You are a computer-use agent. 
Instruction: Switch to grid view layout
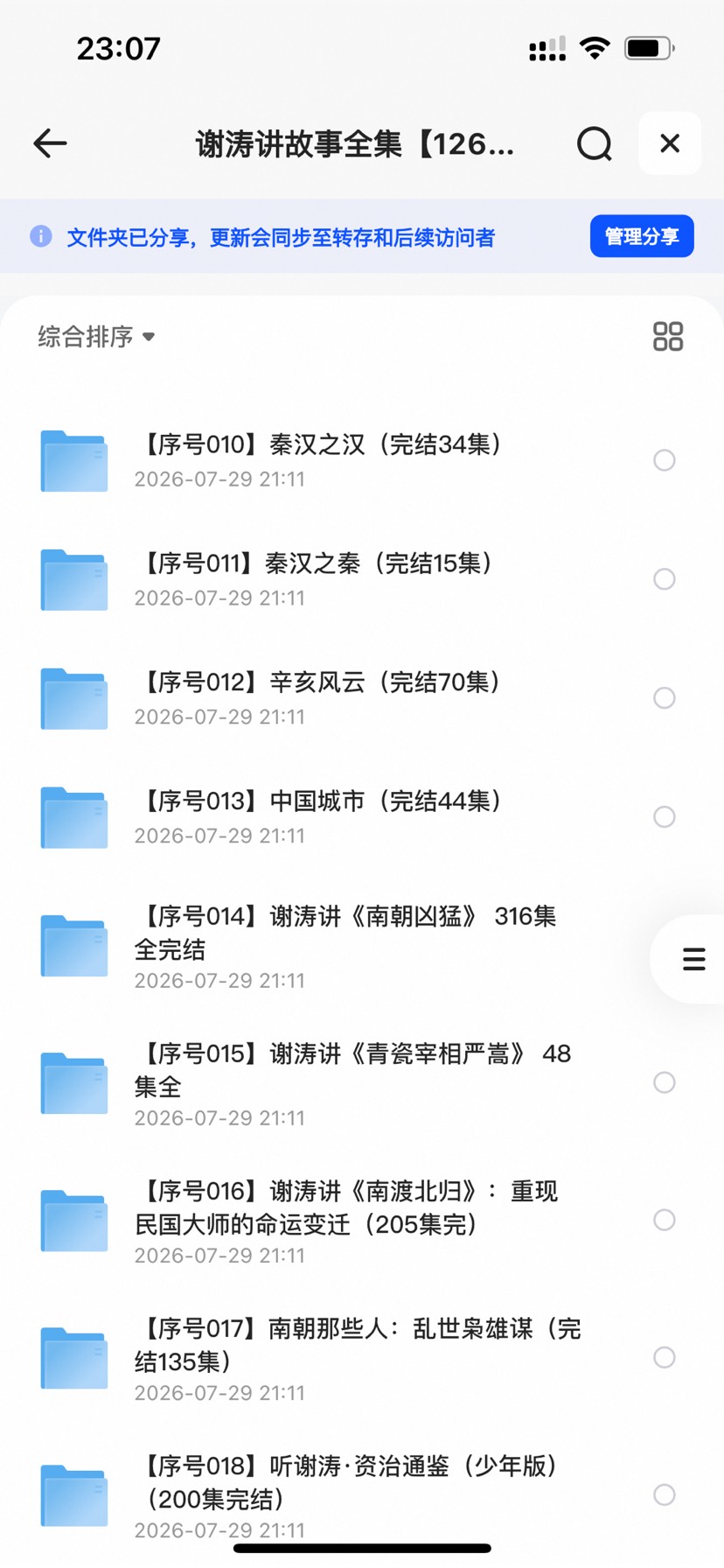pos(668,336)
